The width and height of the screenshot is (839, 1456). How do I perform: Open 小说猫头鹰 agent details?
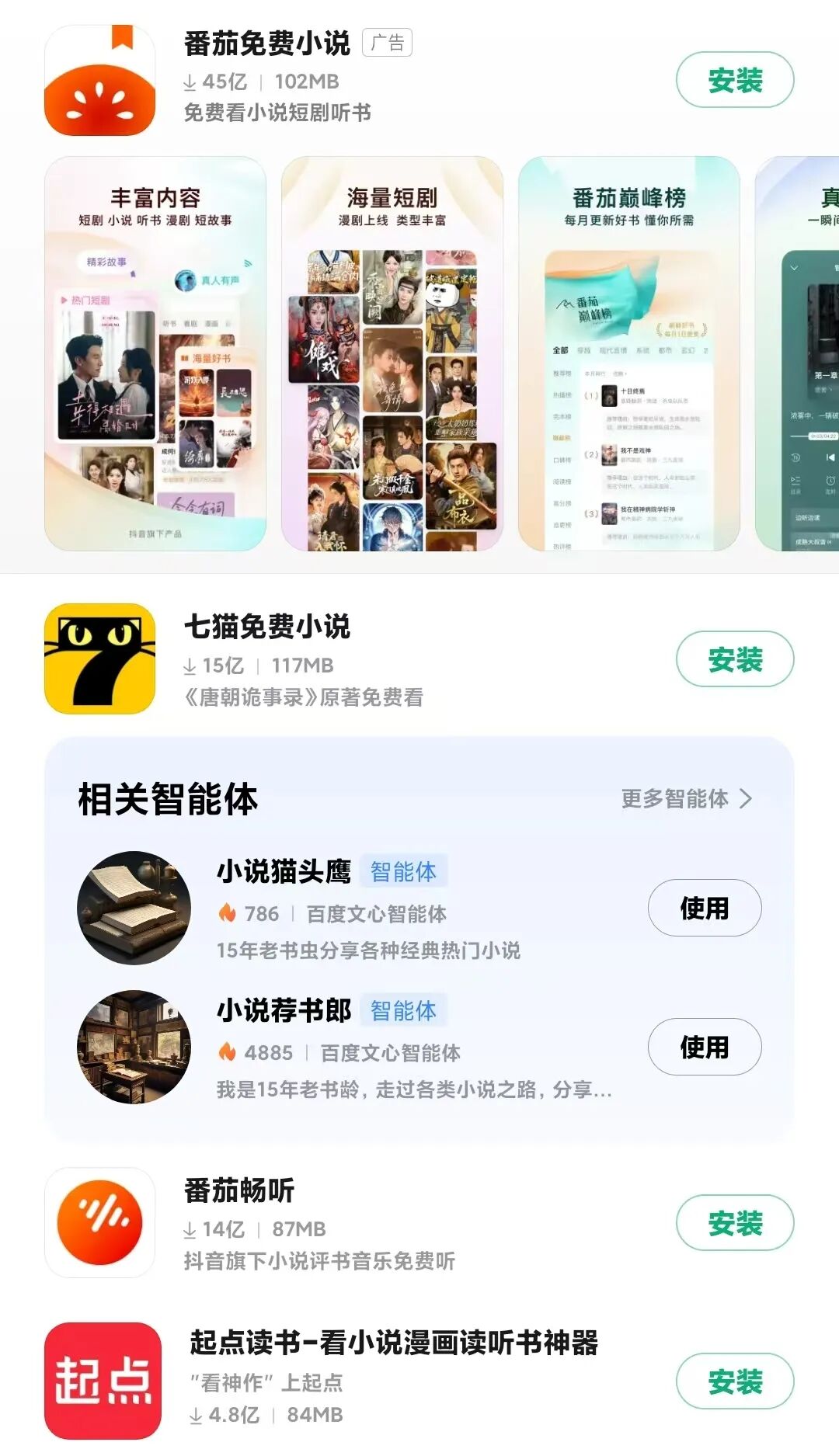(284, 872)
